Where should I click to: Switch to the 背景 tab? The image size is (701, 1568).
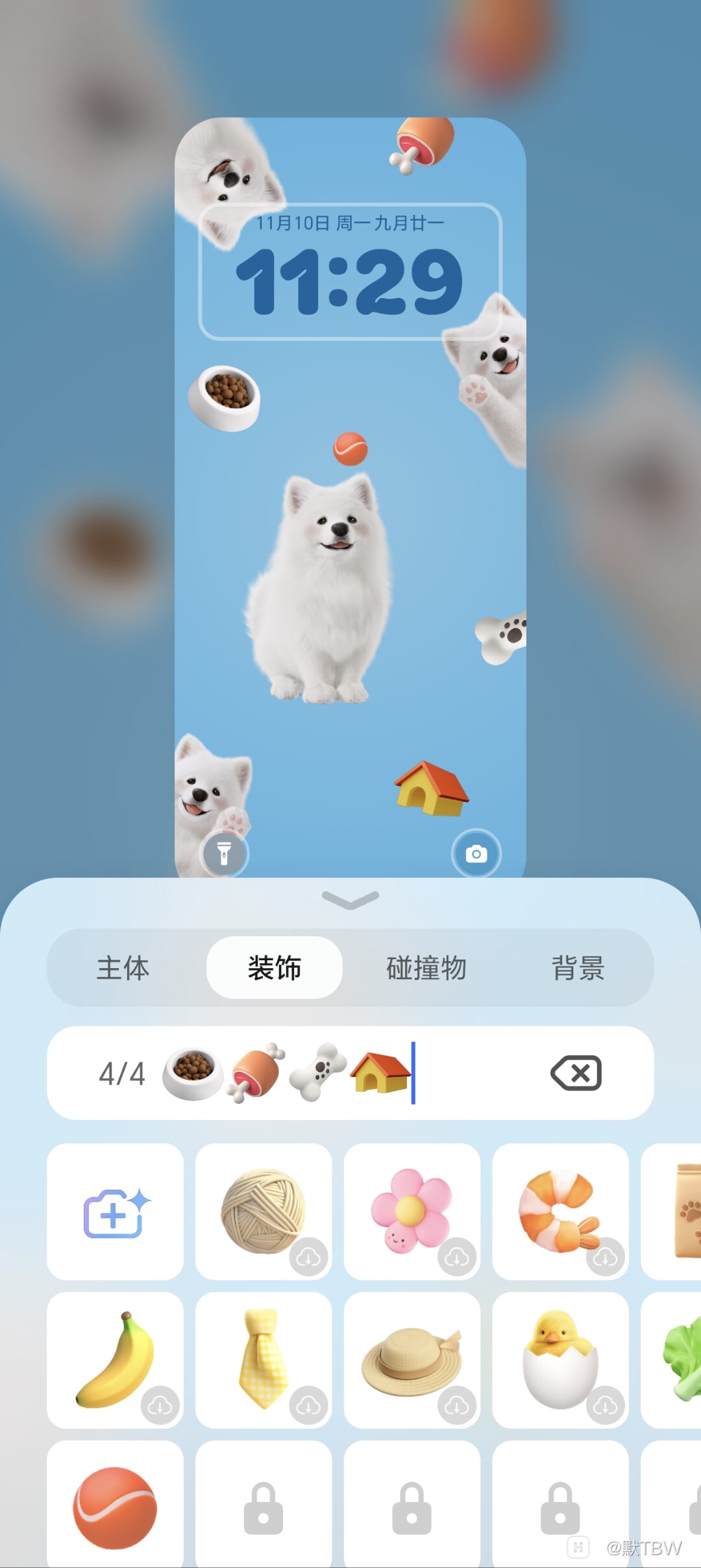tap(578, 967)
